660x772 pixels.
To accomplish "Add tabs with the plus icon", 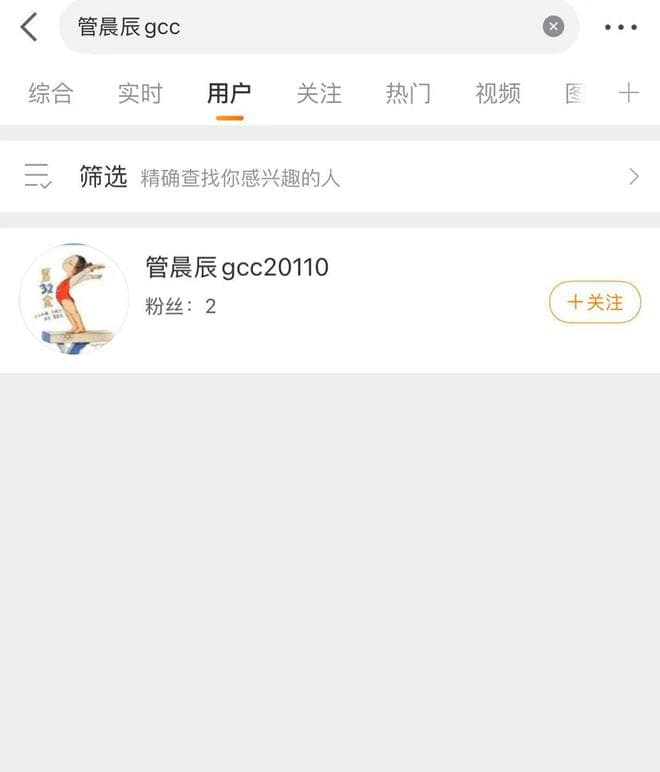I will (x=628, y=94).
